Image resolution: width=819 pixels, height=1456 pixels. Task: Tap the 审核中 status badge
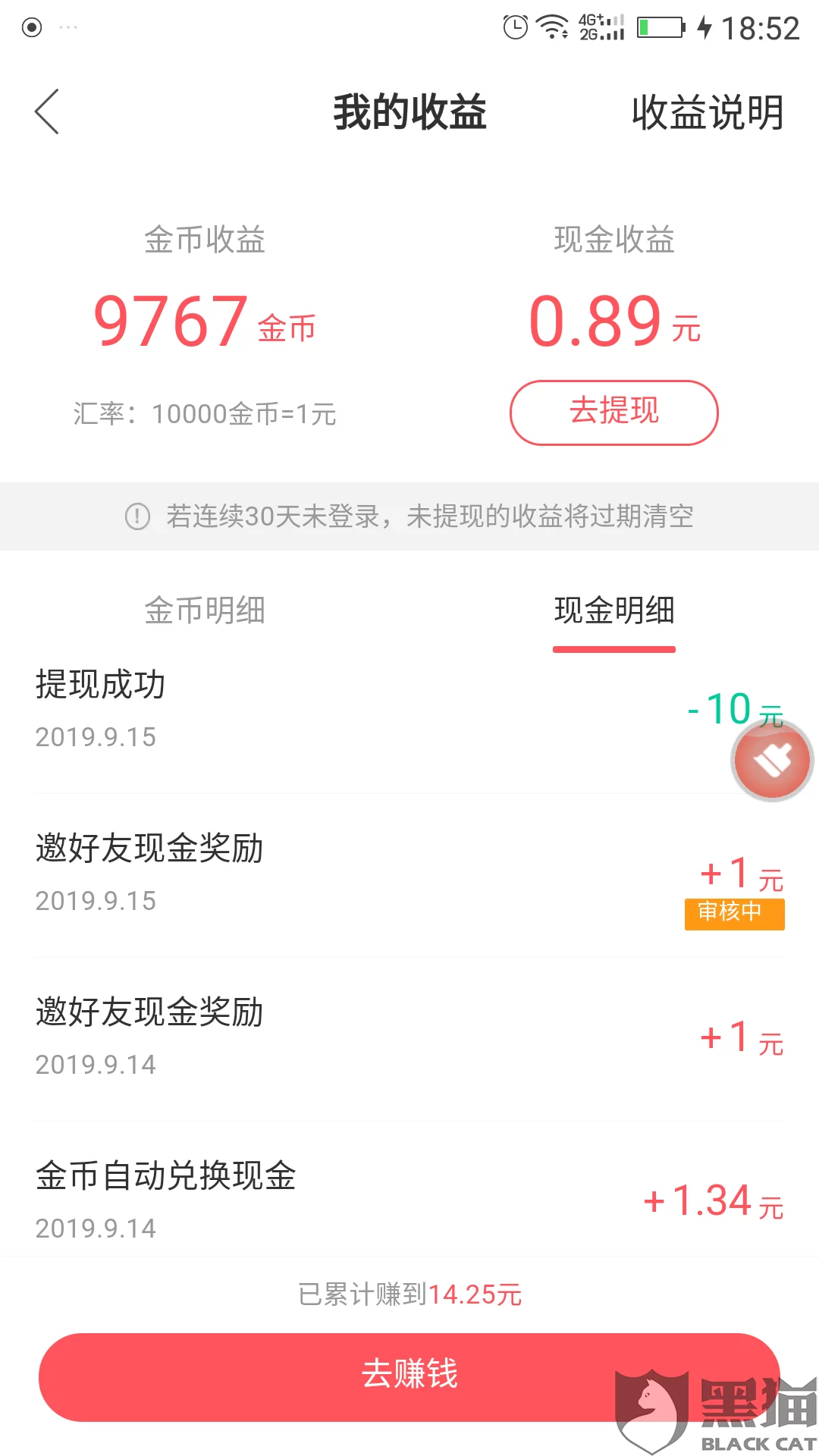pyautogui.click(x=733, y=914)
